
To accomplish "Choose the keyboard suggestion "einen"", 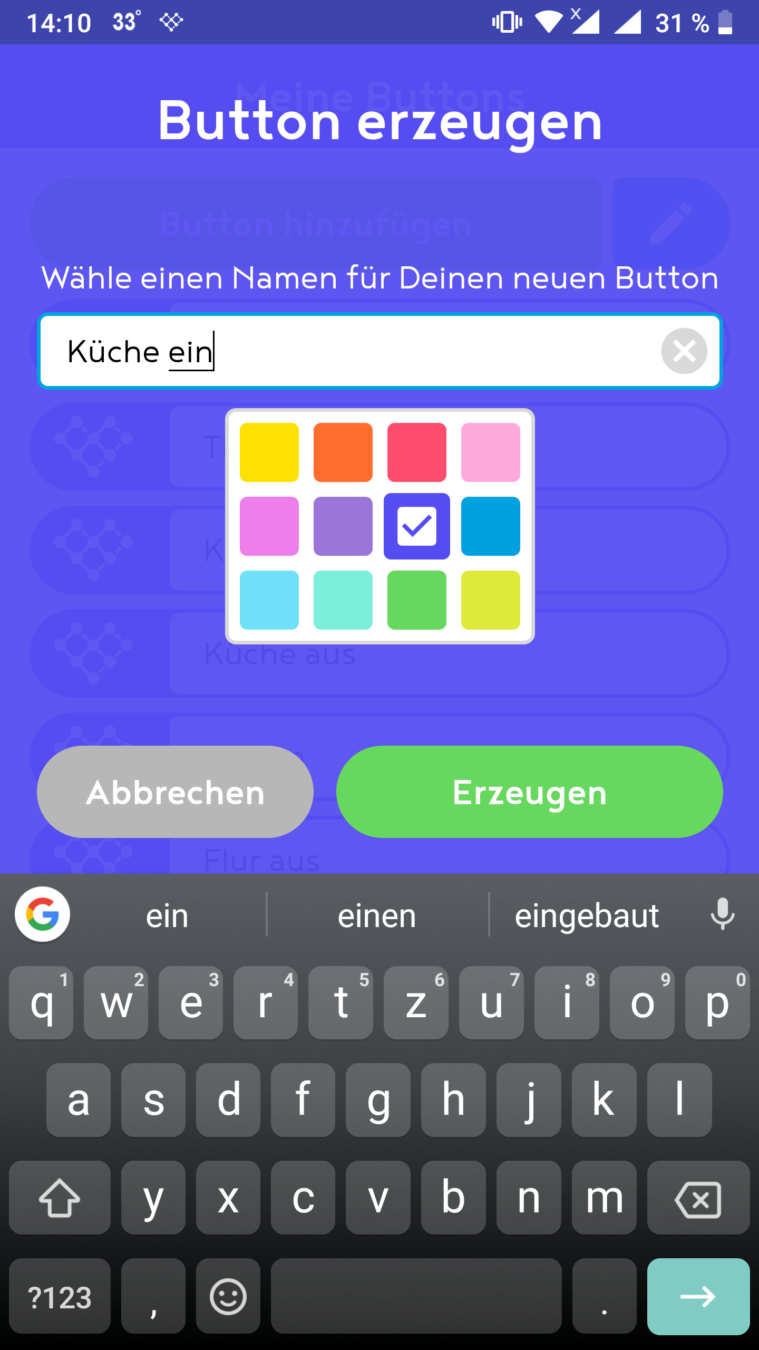I will click(377, 916).
